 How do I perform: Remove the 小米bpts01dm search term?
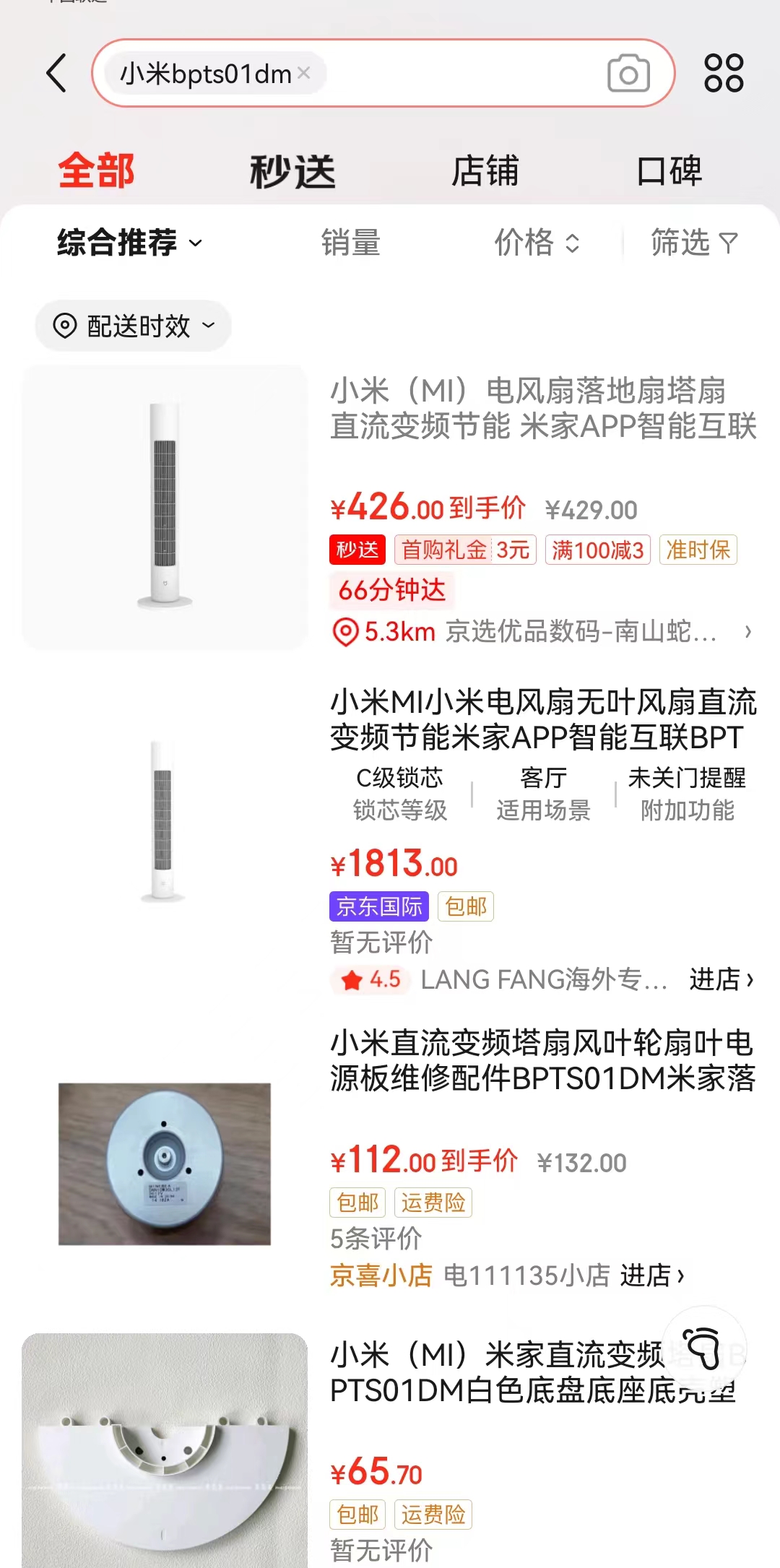tap(304, 73)
